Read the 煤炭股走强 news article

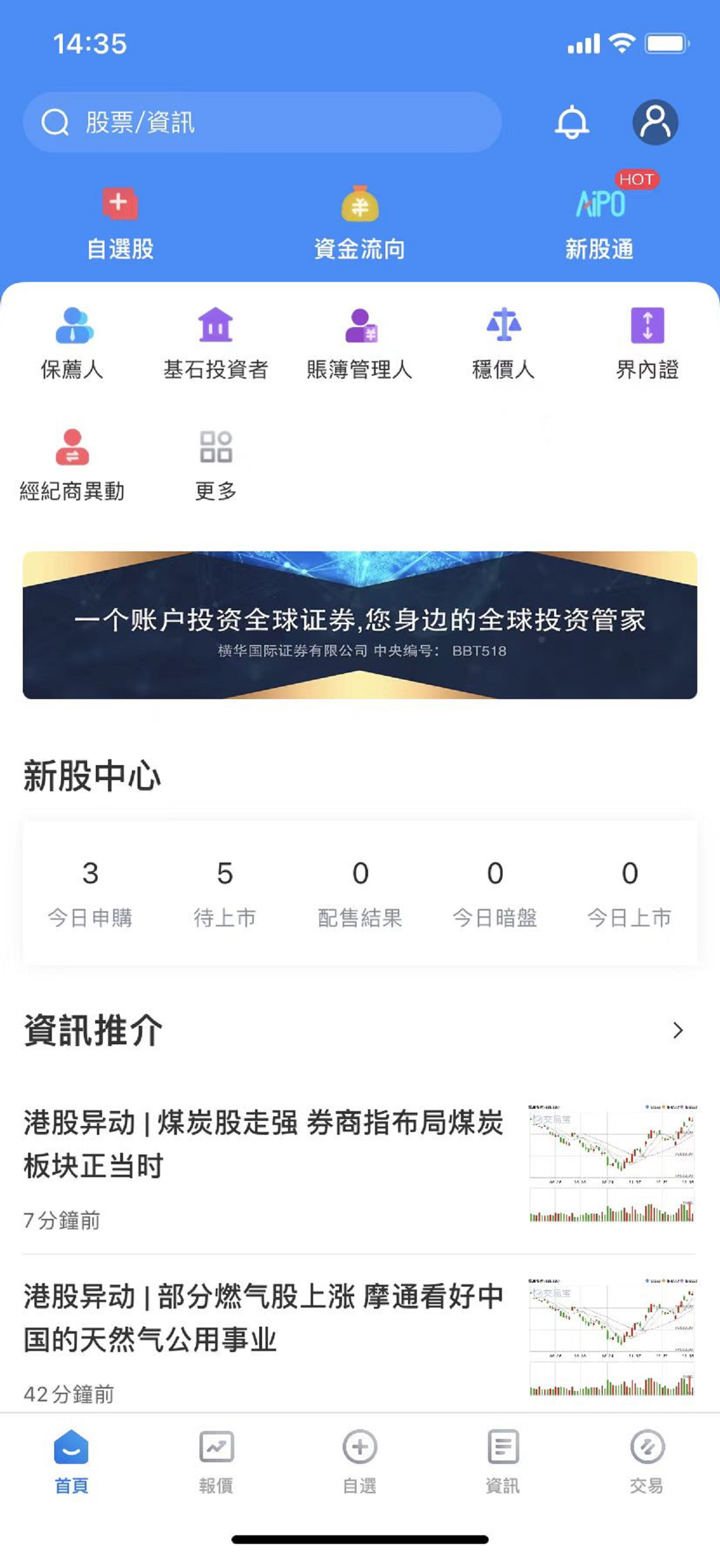264,1145
